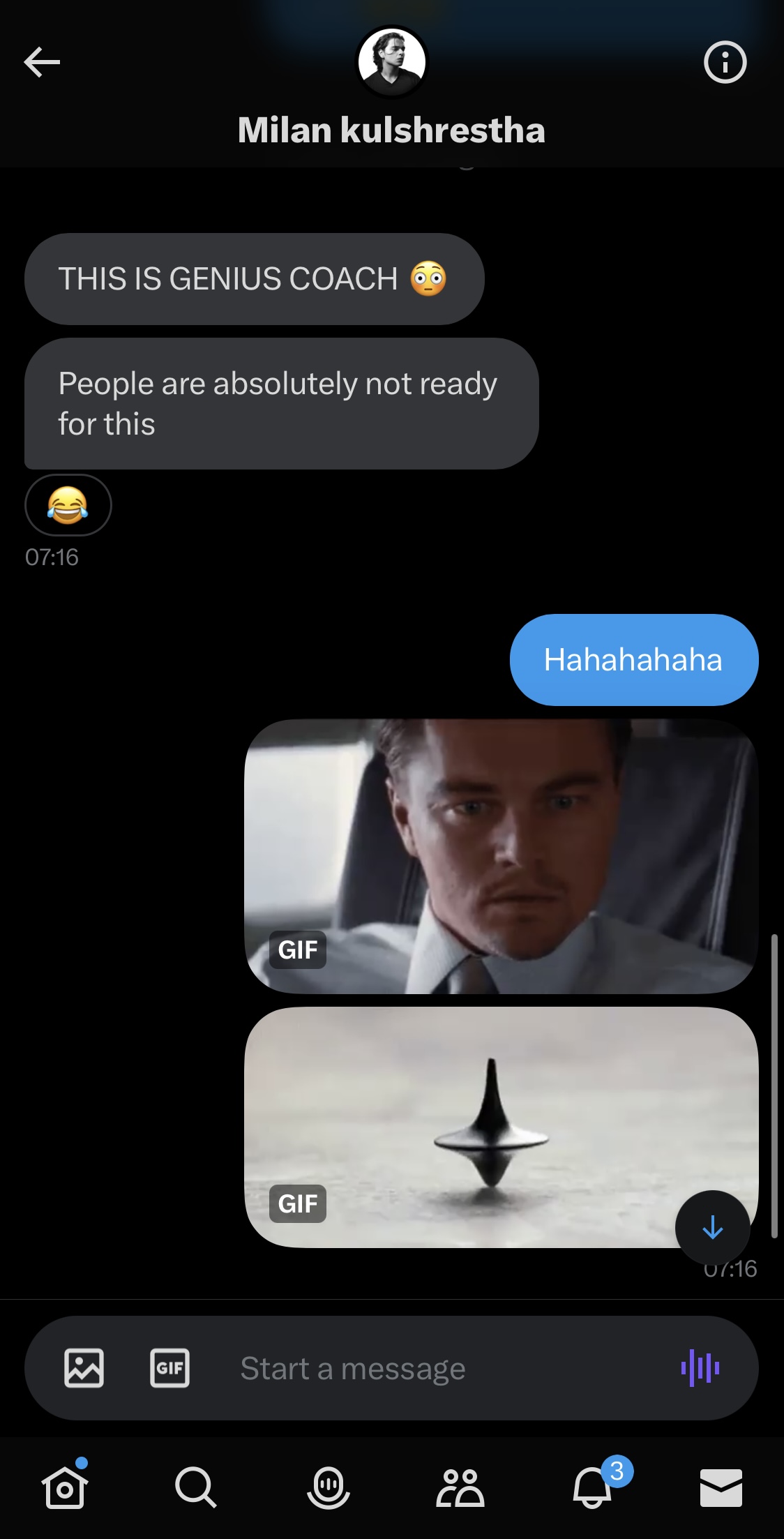Open the Leonardo DiCaprio GIF
The image size is (784, 1539).
(x=501, y=856)
